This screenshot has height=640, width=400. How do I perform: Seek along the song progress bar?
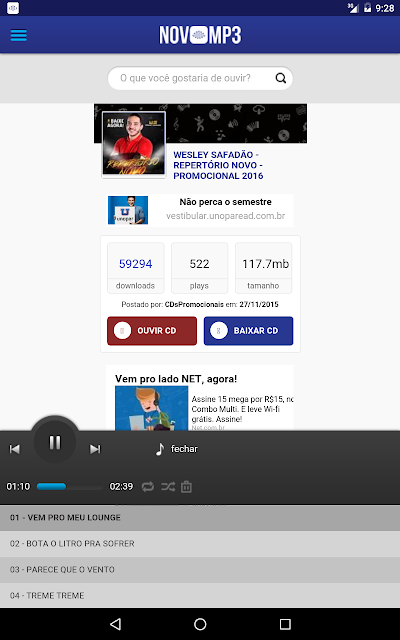[x=69, y=487]
